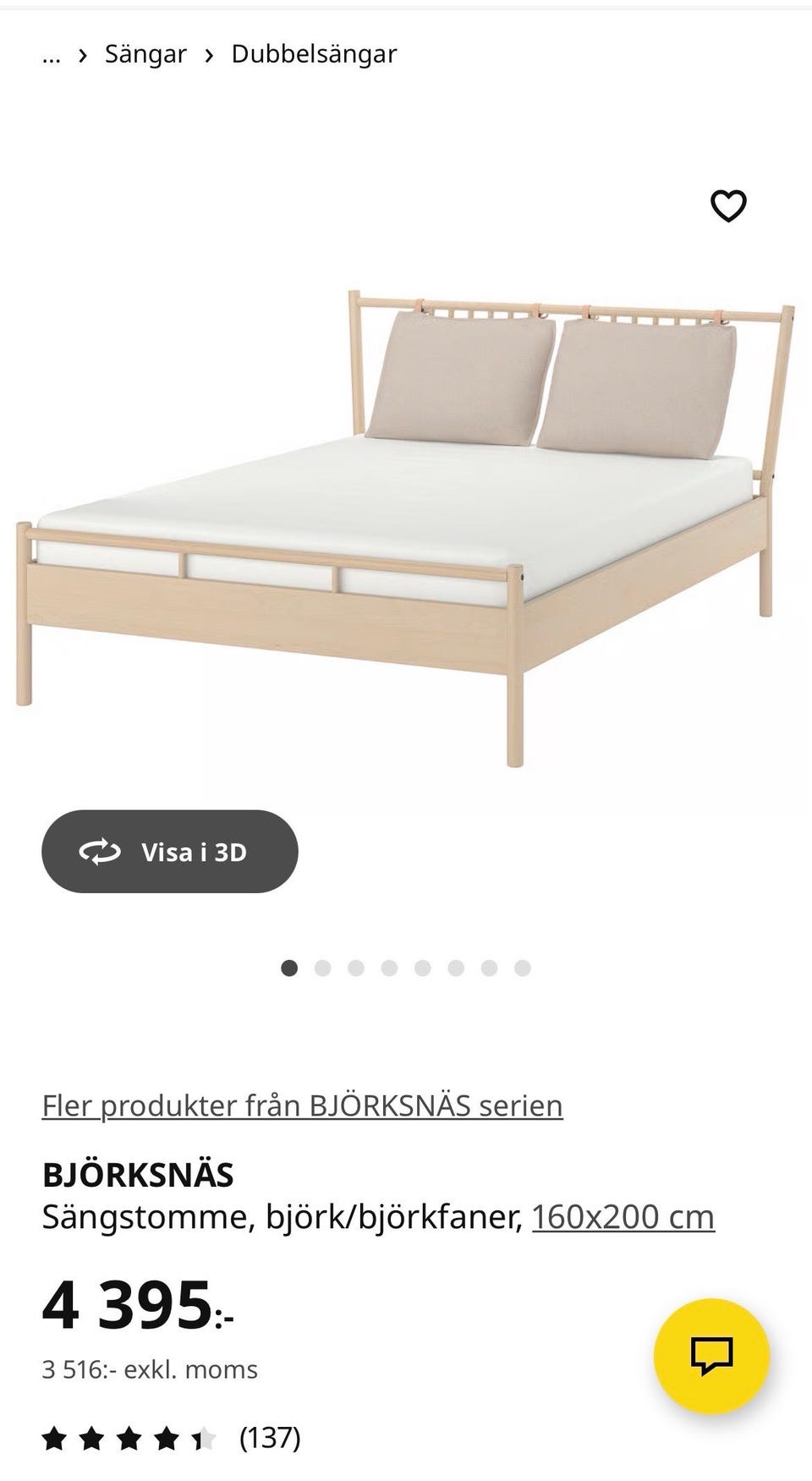Click the 3D rotation icon

[101, 852]
